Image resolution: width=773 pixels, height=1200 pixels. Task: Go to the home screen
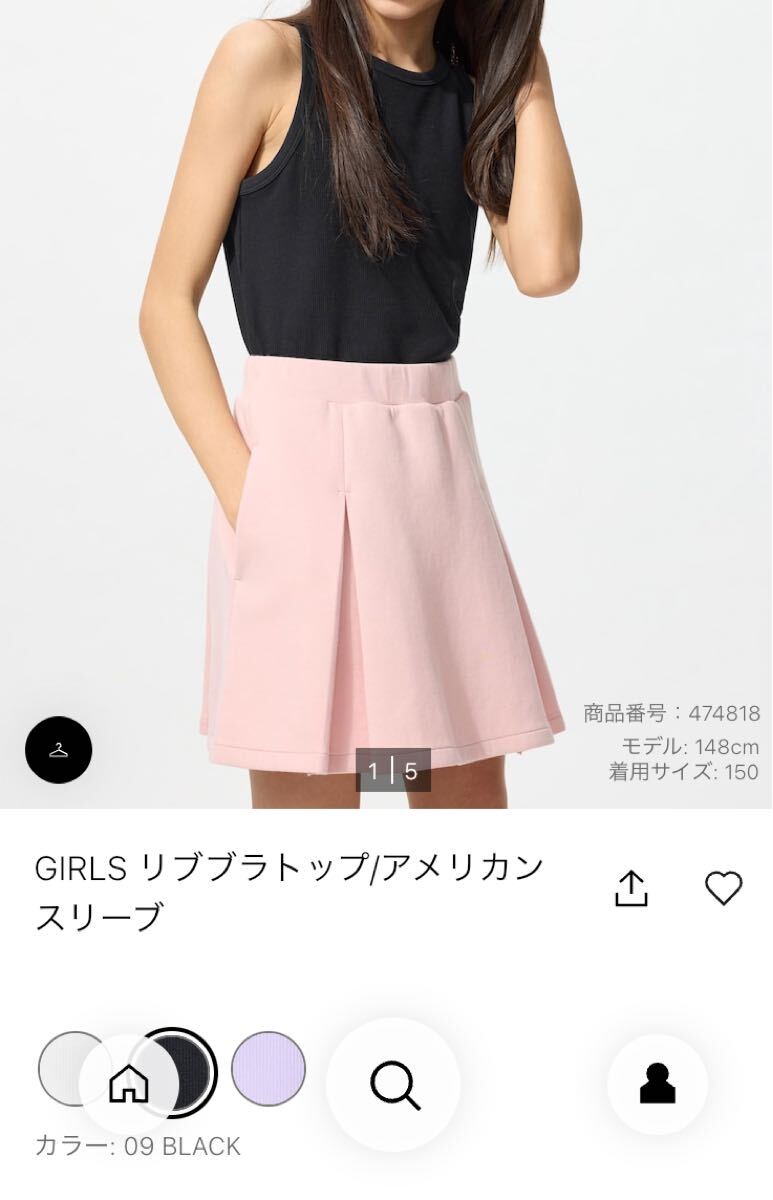coord(129,1085)
